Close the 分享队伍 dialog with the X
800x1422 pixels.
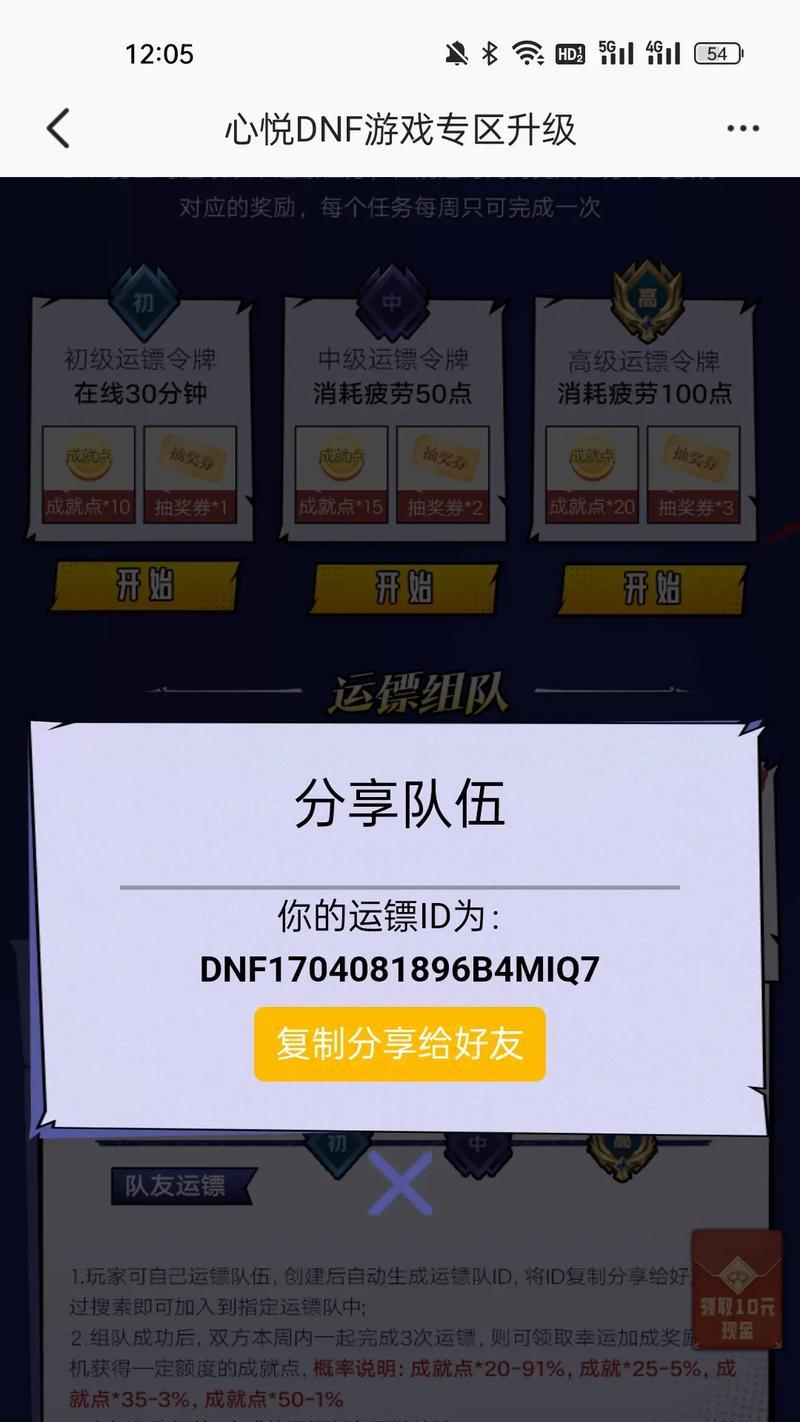click(x=400, y=1184)
